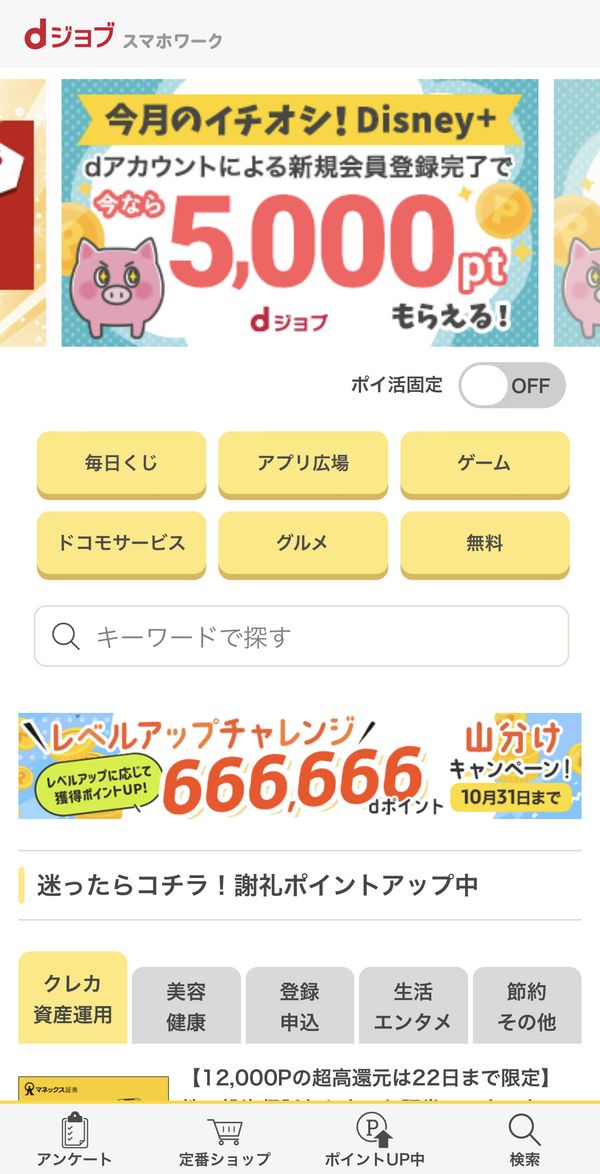
Task: Toggle the ポイ活固定 switch on
Action: coord(512,386)
